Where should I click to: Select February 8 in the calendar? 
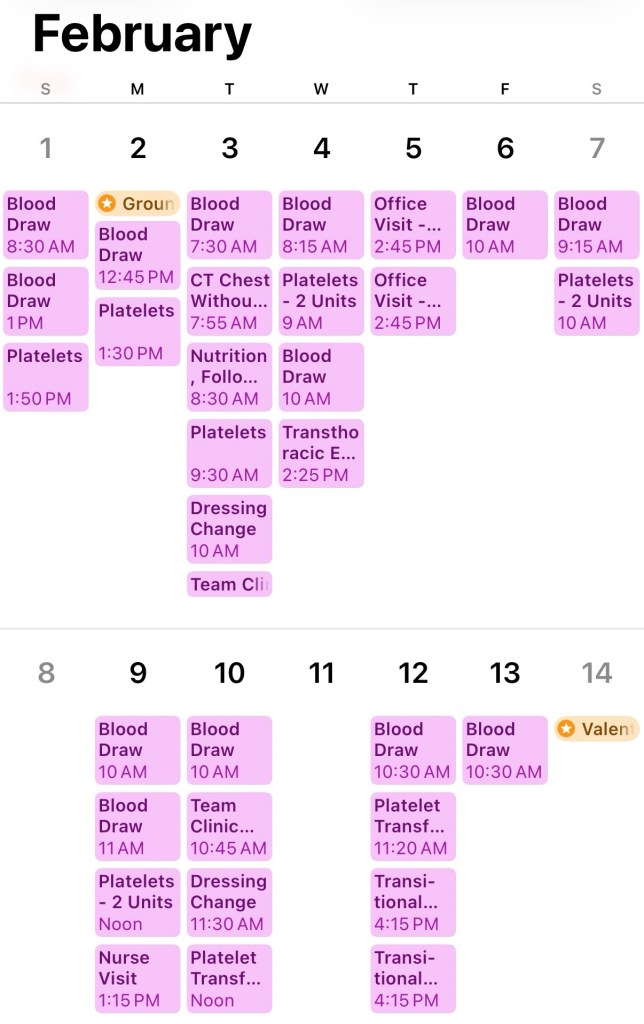[x=46, y=673]
